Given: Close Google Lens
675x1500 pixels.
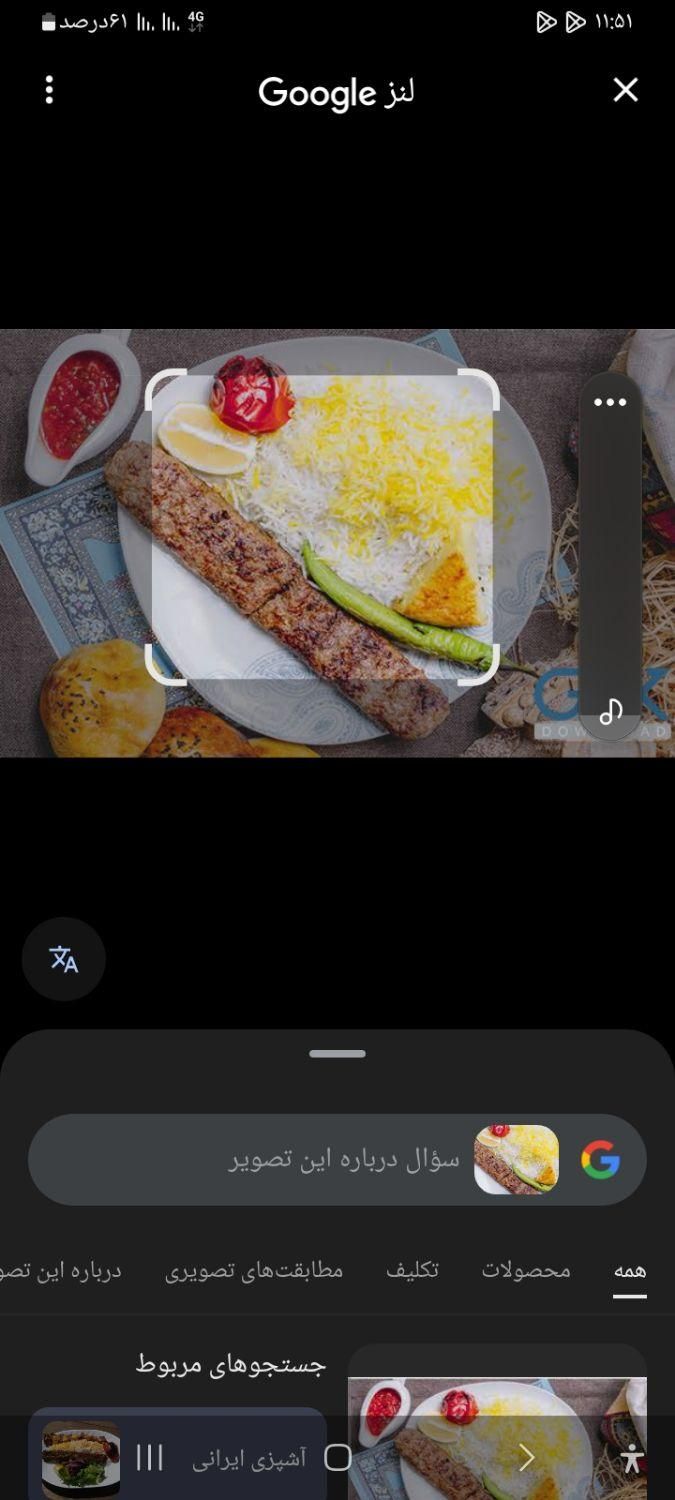Looking at the screenshot, I should [625, 91].
